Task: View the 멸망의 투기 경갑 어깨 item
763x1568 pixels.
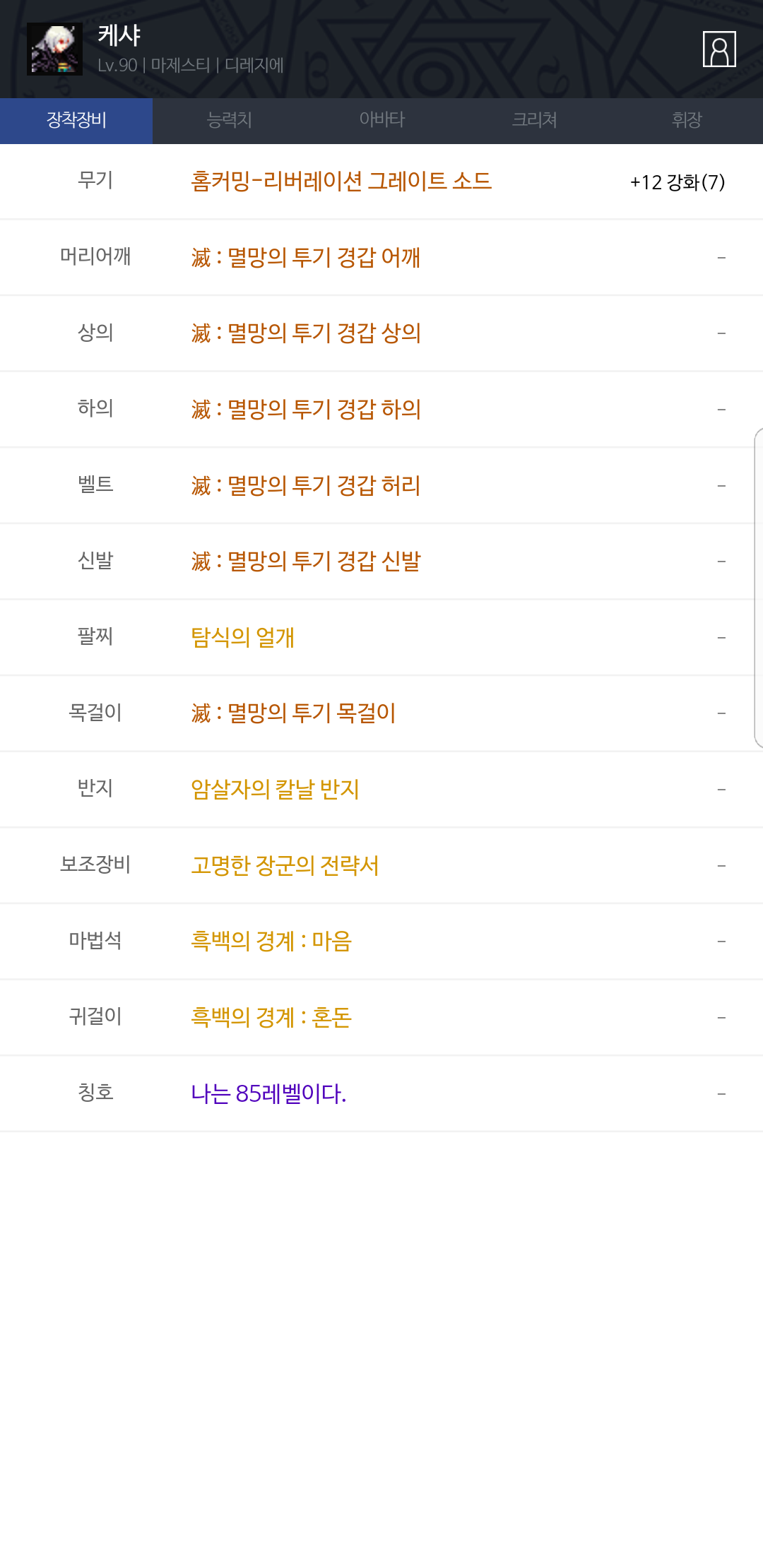Action: tap(306, 258)
